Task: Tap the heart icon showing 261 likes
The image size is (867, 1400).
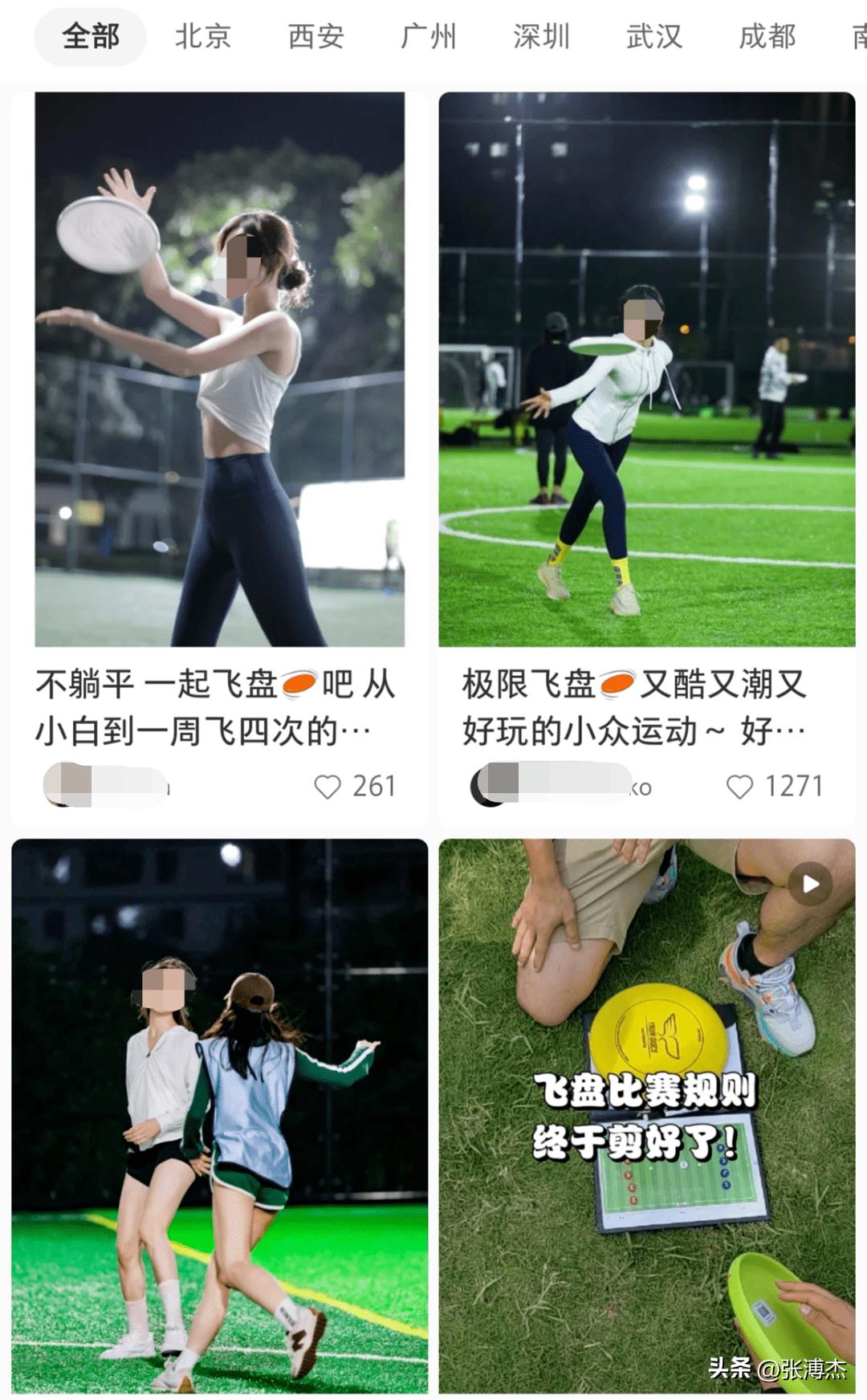Action: click(329, 787)
